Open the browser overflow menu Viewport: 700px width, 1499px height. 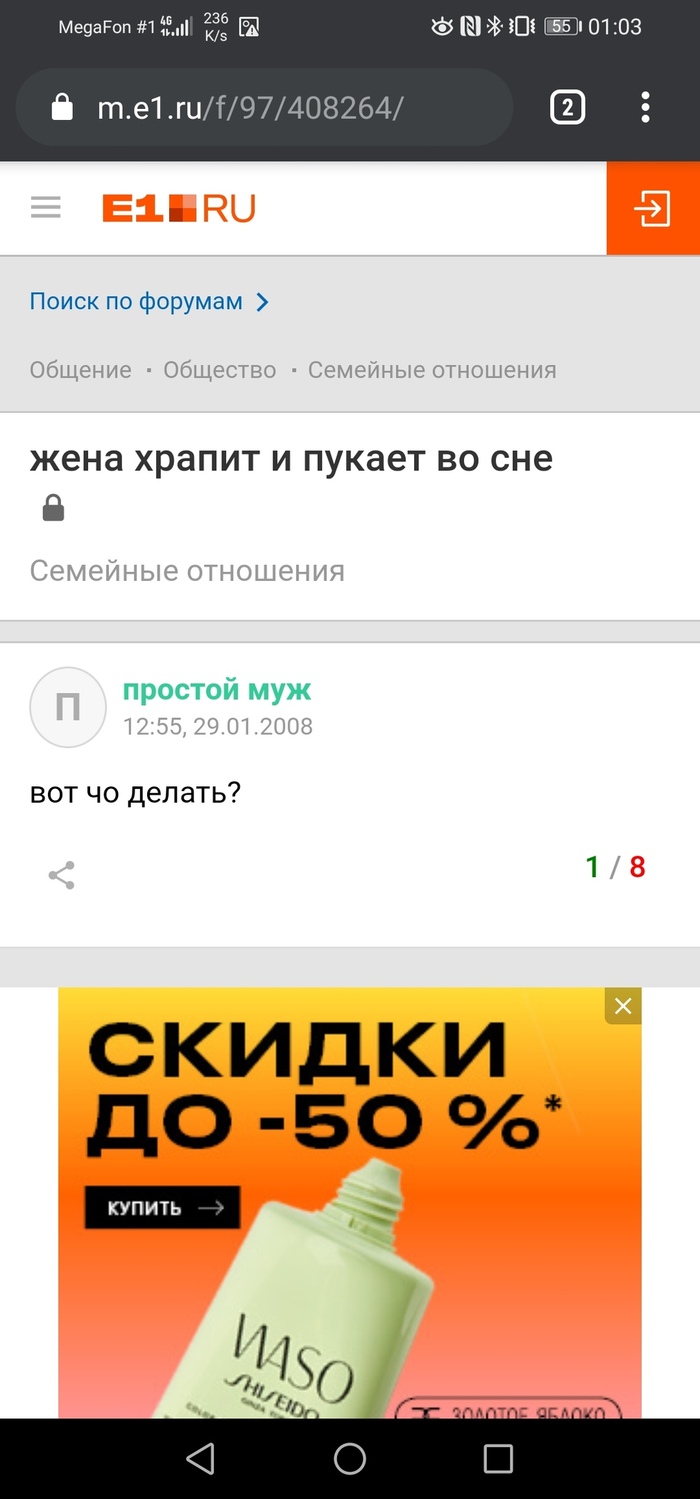point(646,107)
